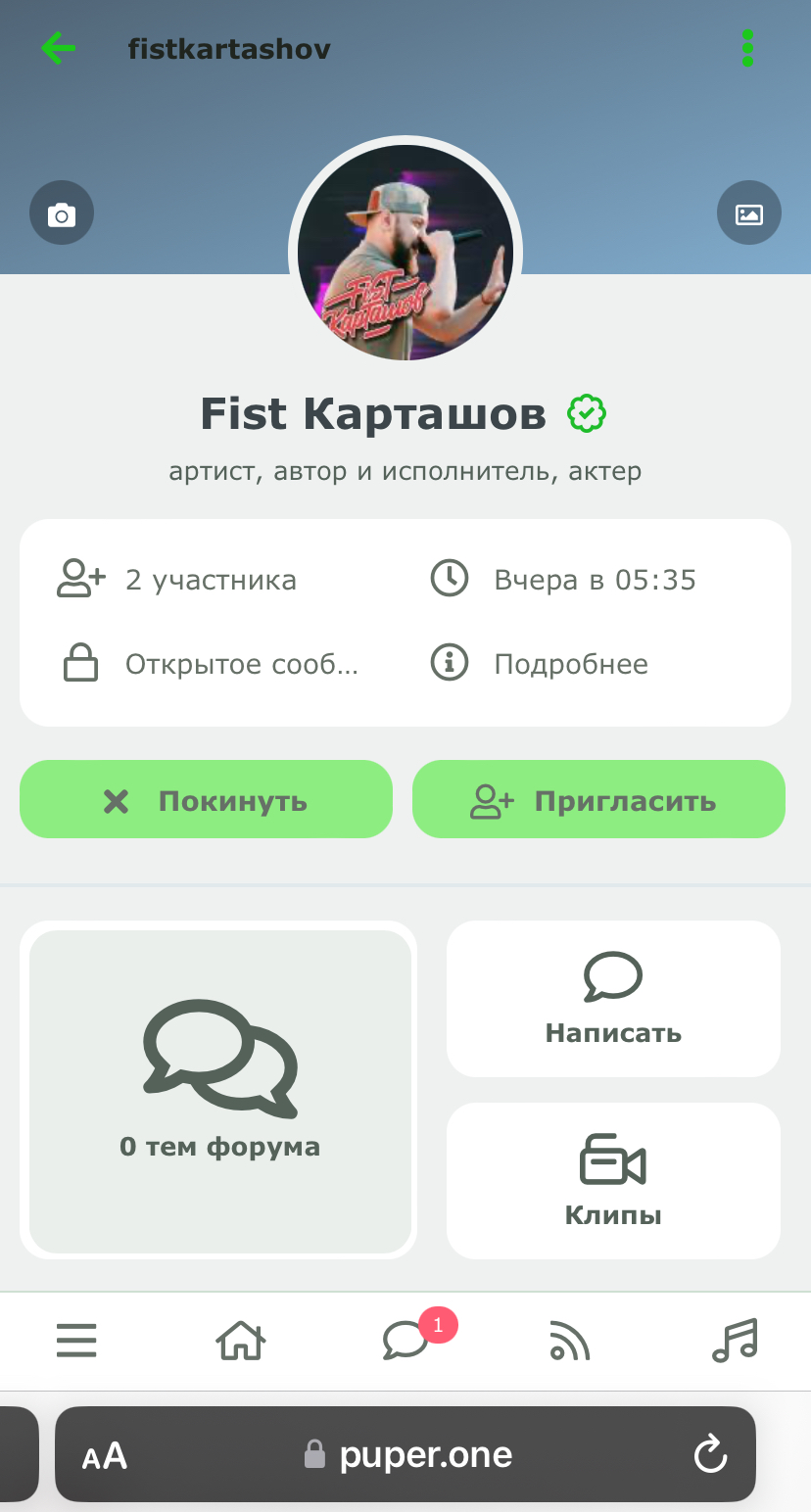Screen dimensions: 811x1512
Task: Tap the puper.one address bar
Action: click(425, 1454)
